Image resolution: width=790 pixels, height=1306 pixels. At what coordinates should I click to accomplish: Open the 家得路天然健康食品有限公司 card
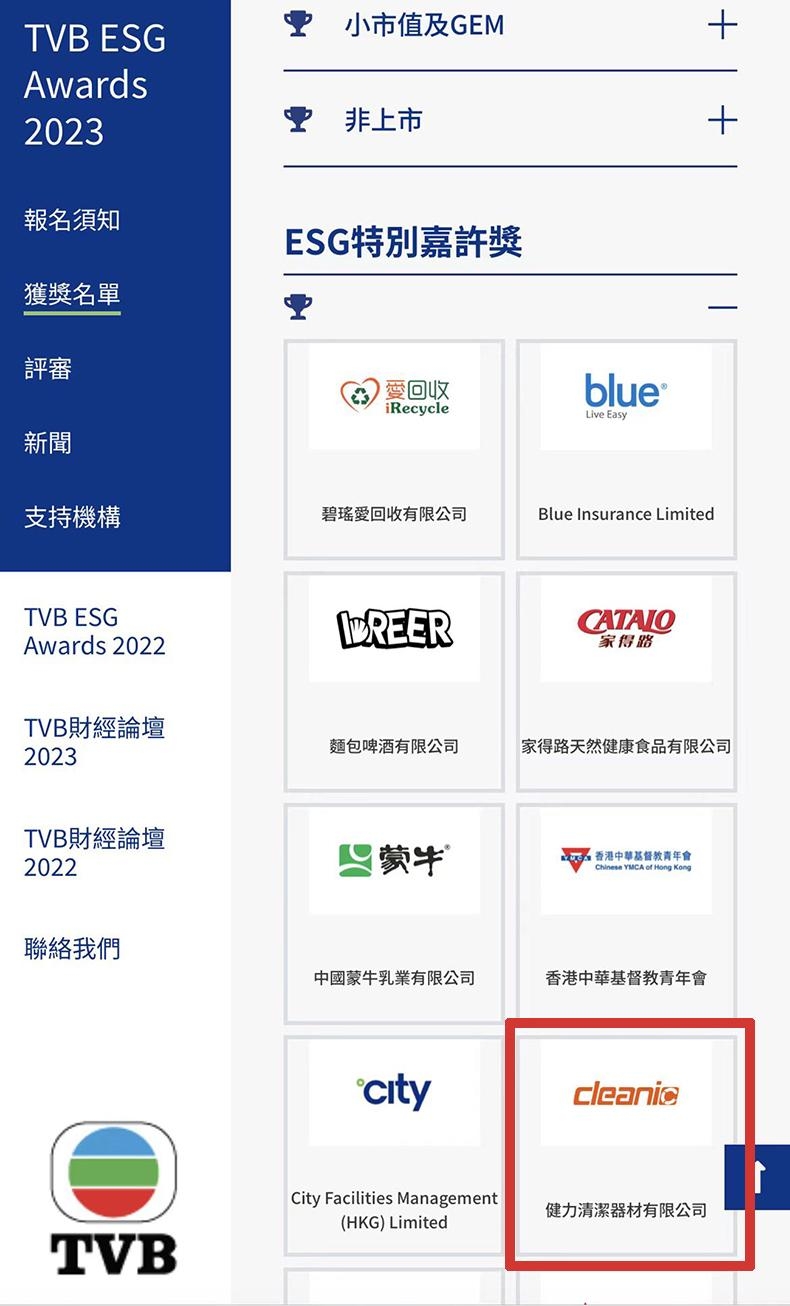[x=626, y=681]
